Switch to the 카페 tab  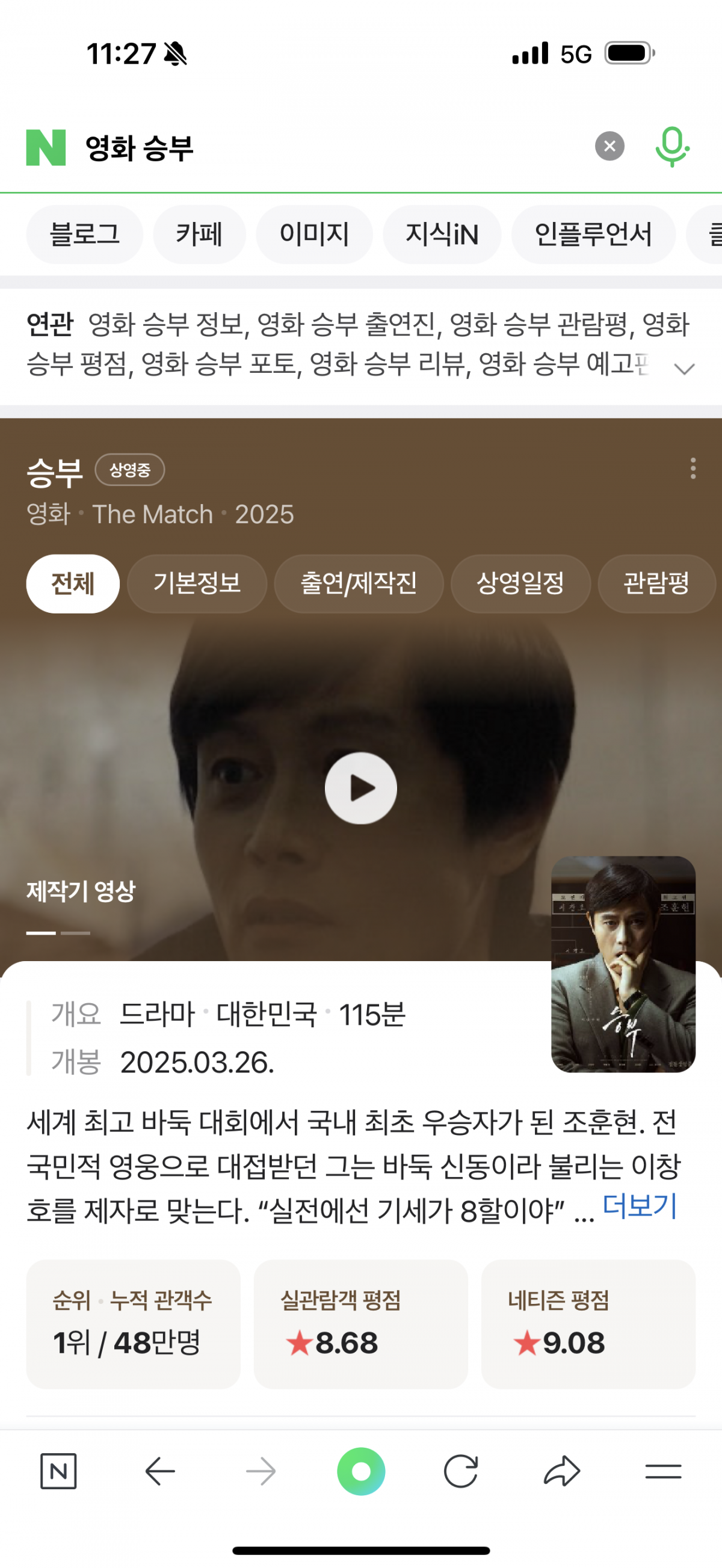[199, 235]
